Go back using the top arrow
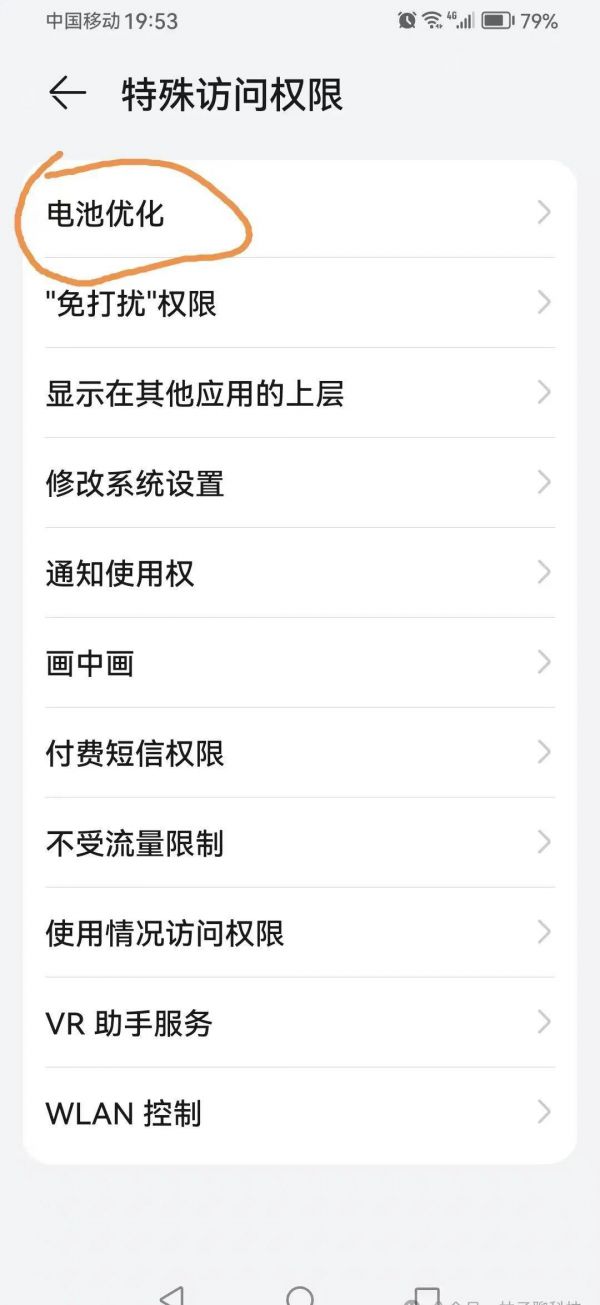The height and width of the screenshot is (1305, 600). (x=67, y=94)
